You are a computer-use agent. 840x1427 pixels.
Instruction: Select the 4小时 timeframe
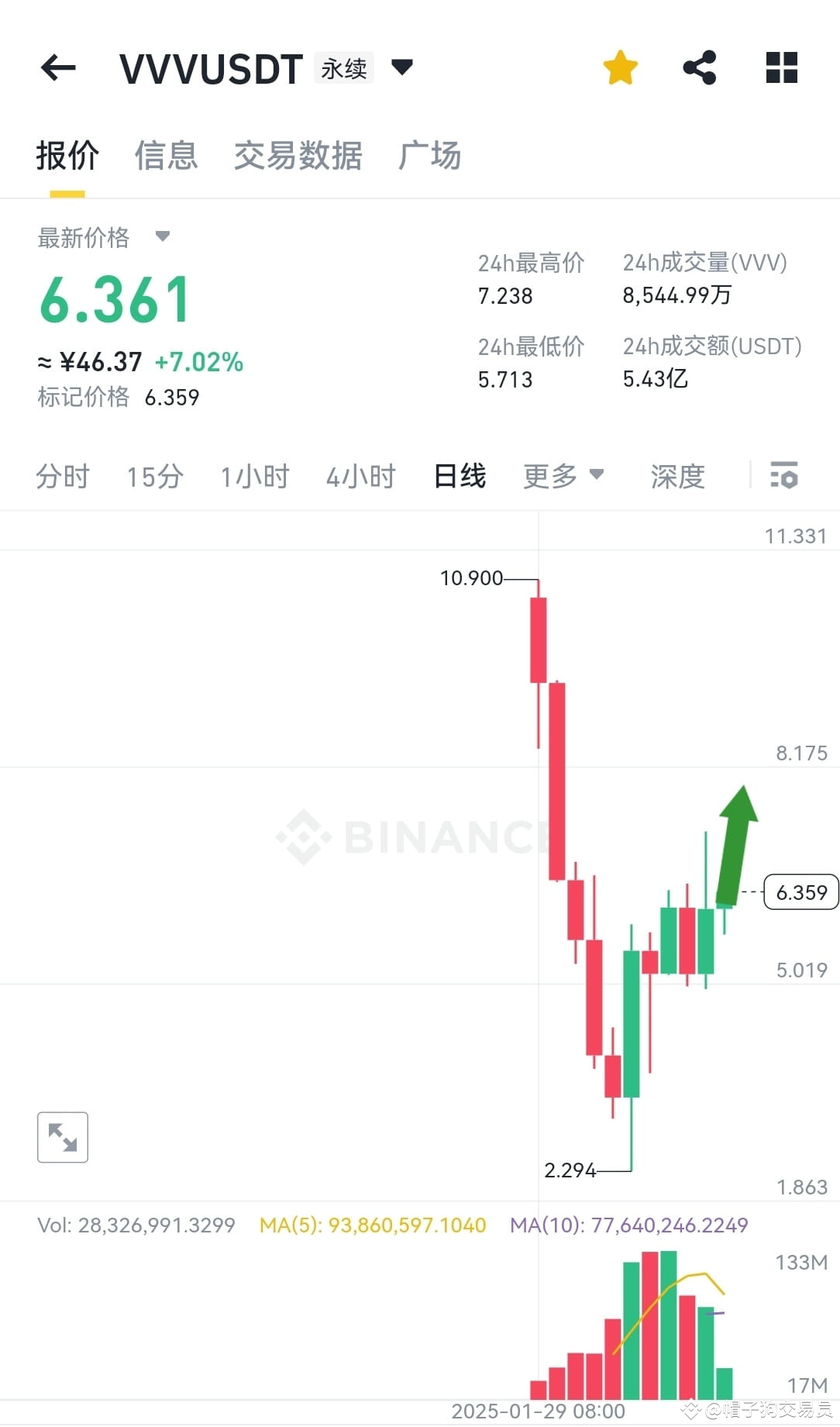pos(360,477)
